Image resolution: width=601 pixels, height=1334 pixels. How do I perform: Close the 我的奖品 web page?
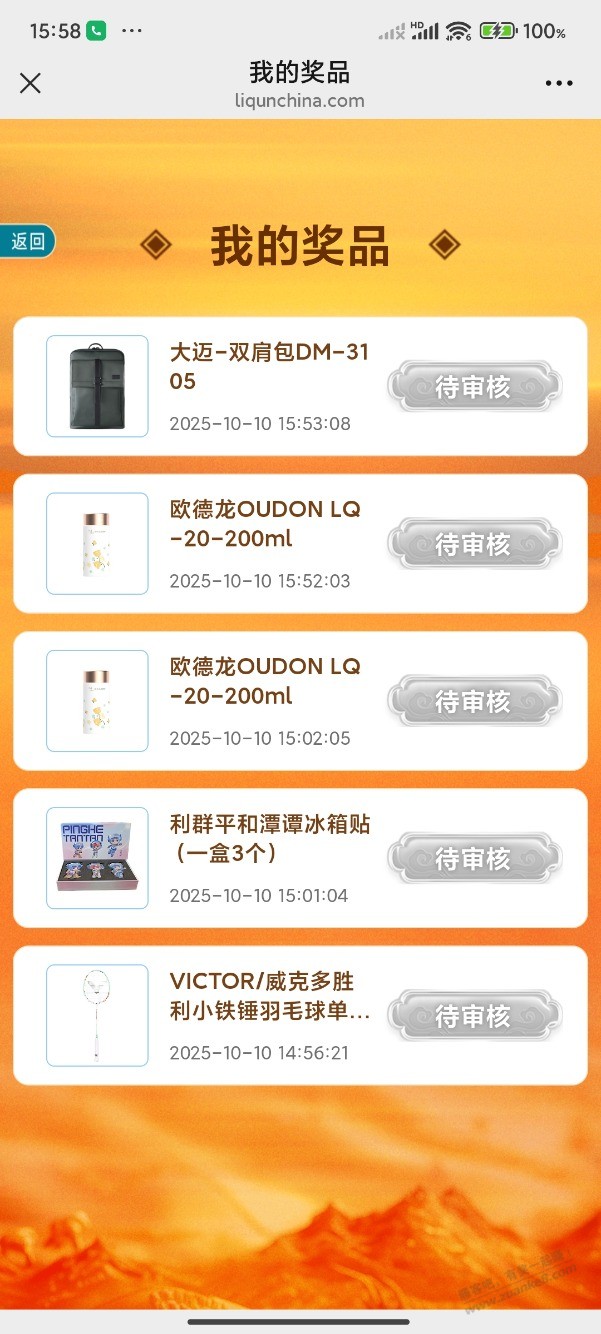tap(31, 83)
